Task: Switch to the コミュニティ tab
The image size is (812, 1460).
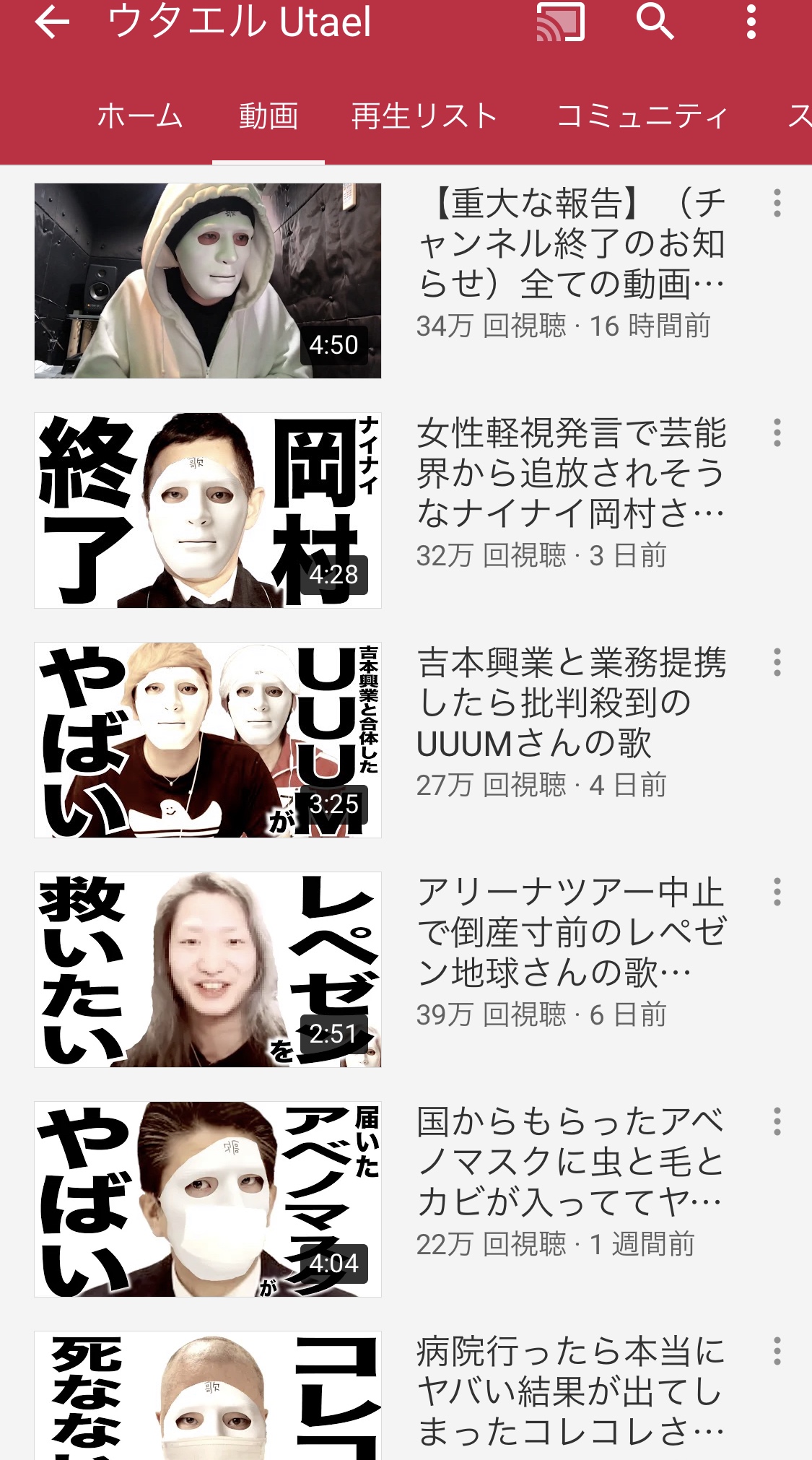Action: click(642, 116)
